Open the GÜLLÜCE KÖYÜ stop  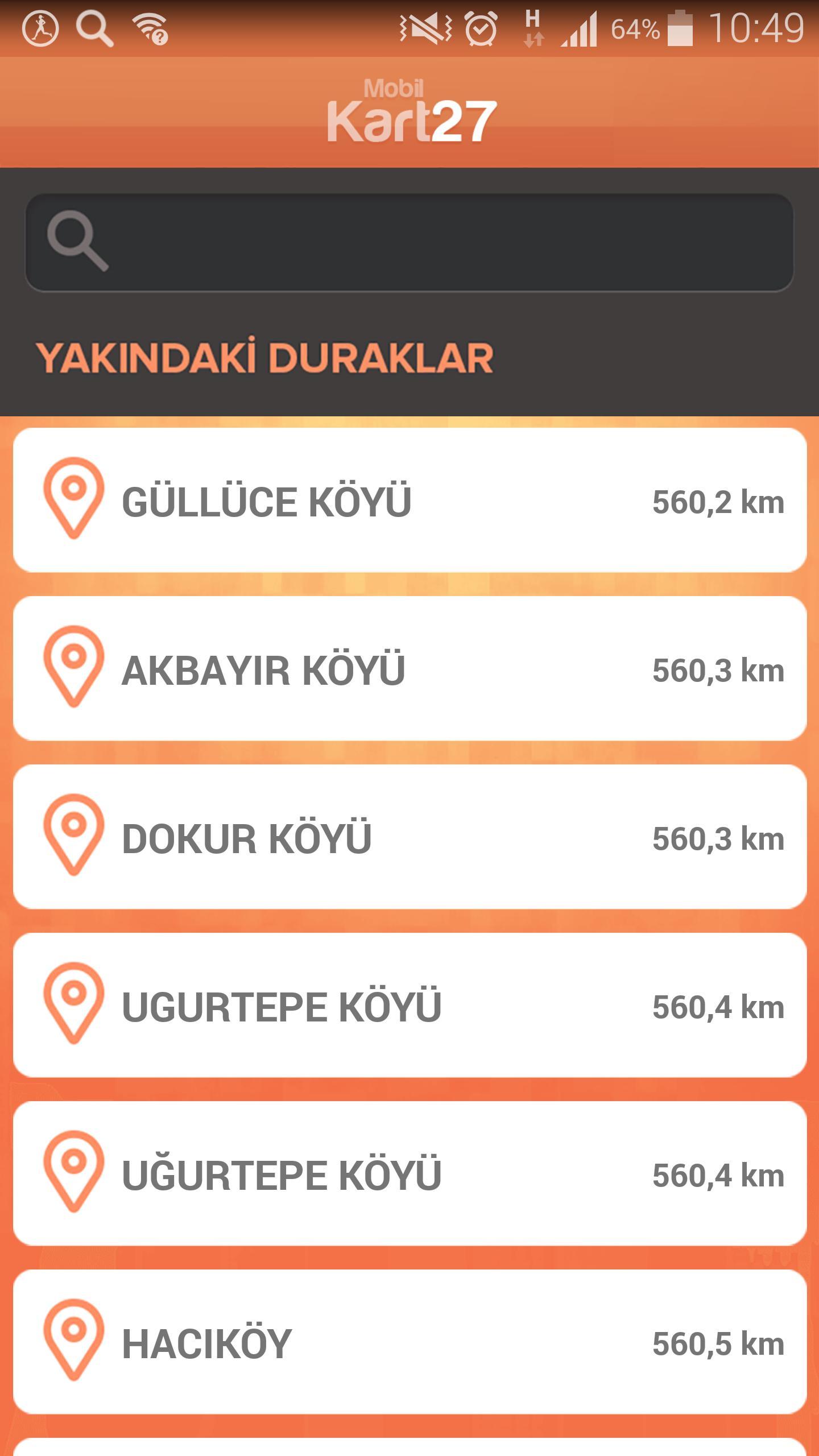tap(409, 500)
